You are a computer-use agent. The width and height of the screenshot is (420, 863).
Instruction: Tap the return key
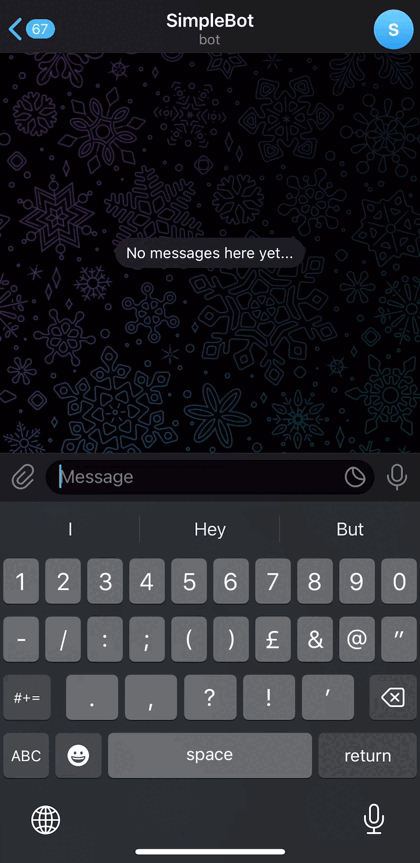coord(367,756)
